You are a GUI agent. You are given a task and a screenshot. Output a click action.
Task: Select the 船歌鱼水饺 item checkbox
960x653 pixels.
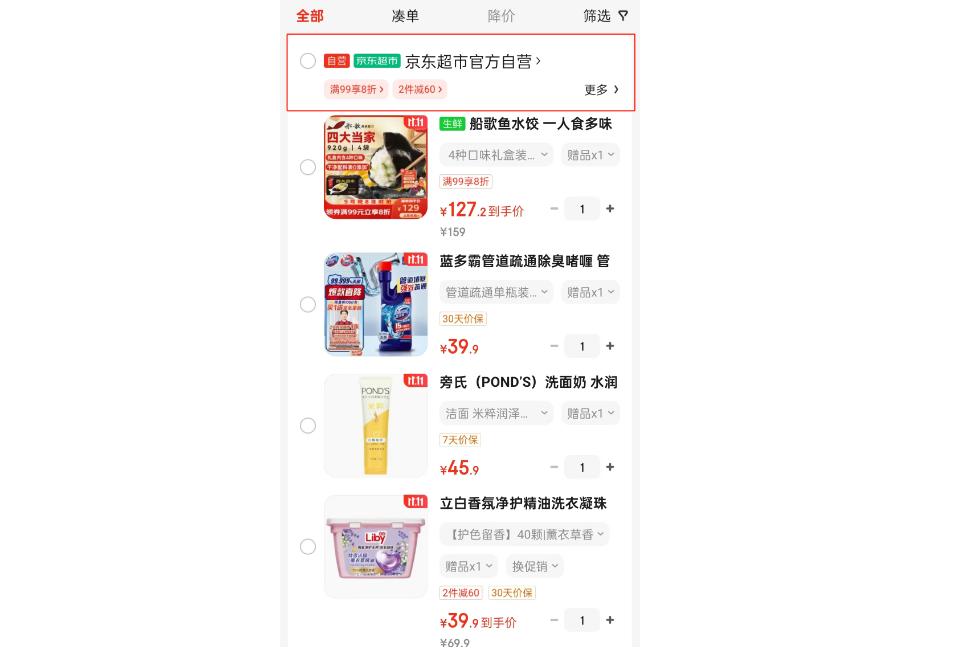(308, 167)
